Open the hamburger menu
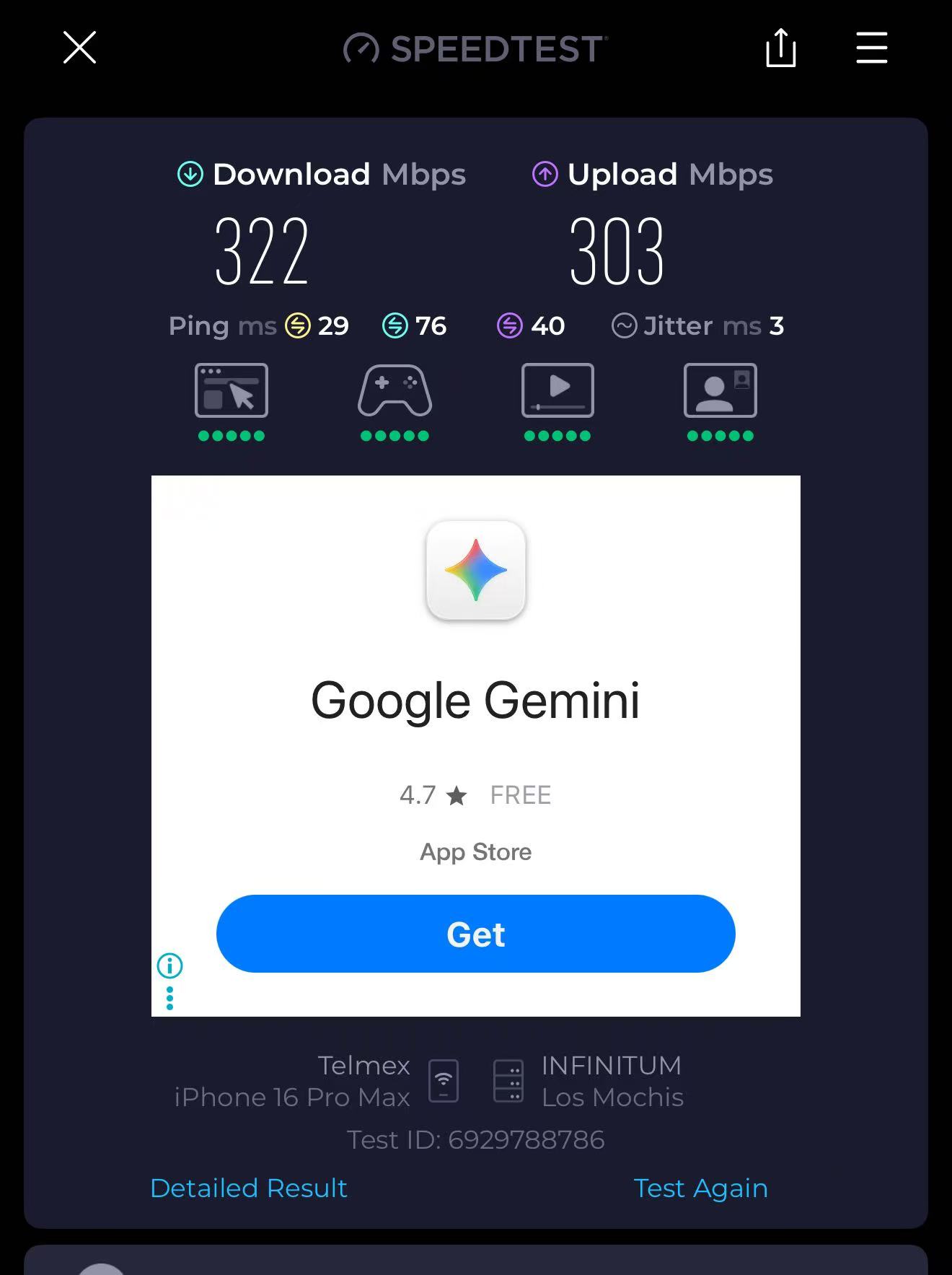This screenshot has width=952, height=1275. pyautogui.click(x=871, y=48)
